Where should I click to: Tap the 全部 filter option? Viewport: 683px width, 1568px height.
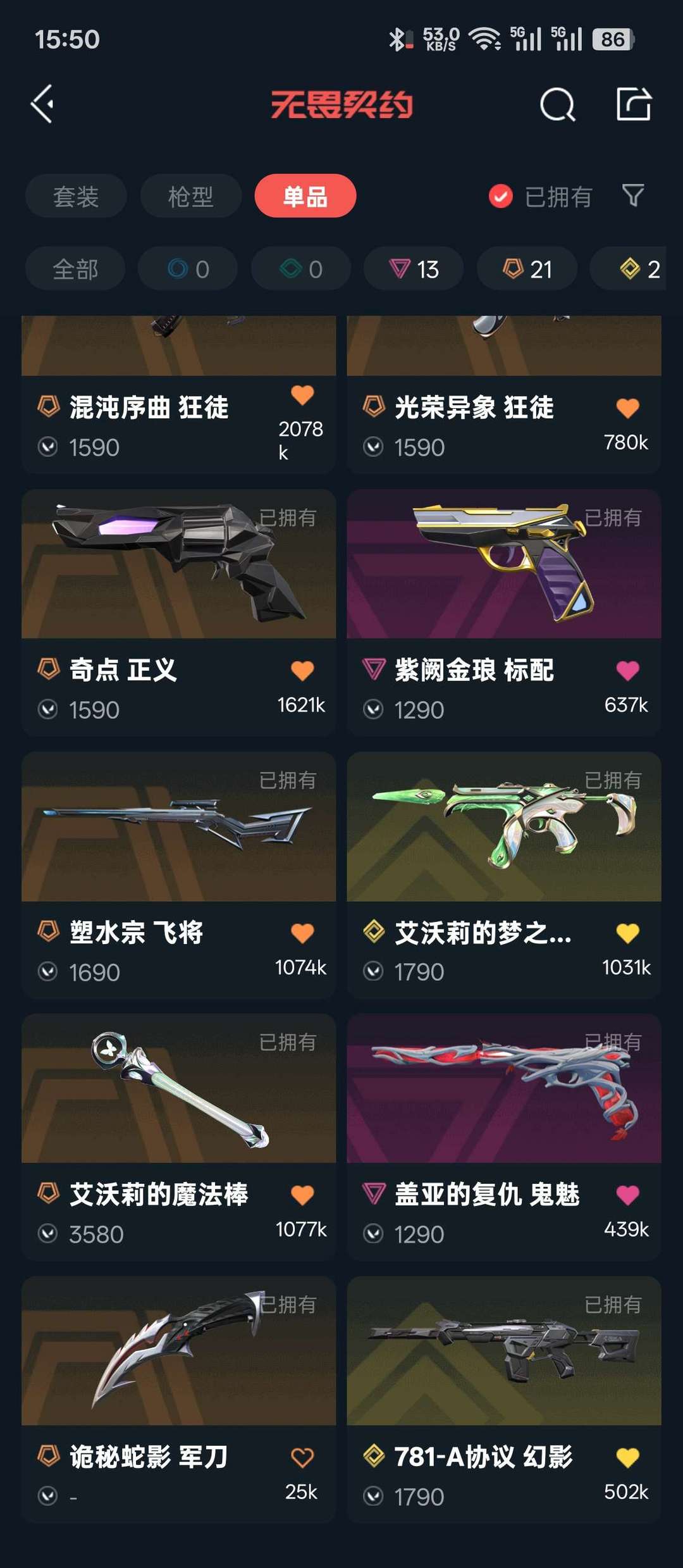point(76,268)
